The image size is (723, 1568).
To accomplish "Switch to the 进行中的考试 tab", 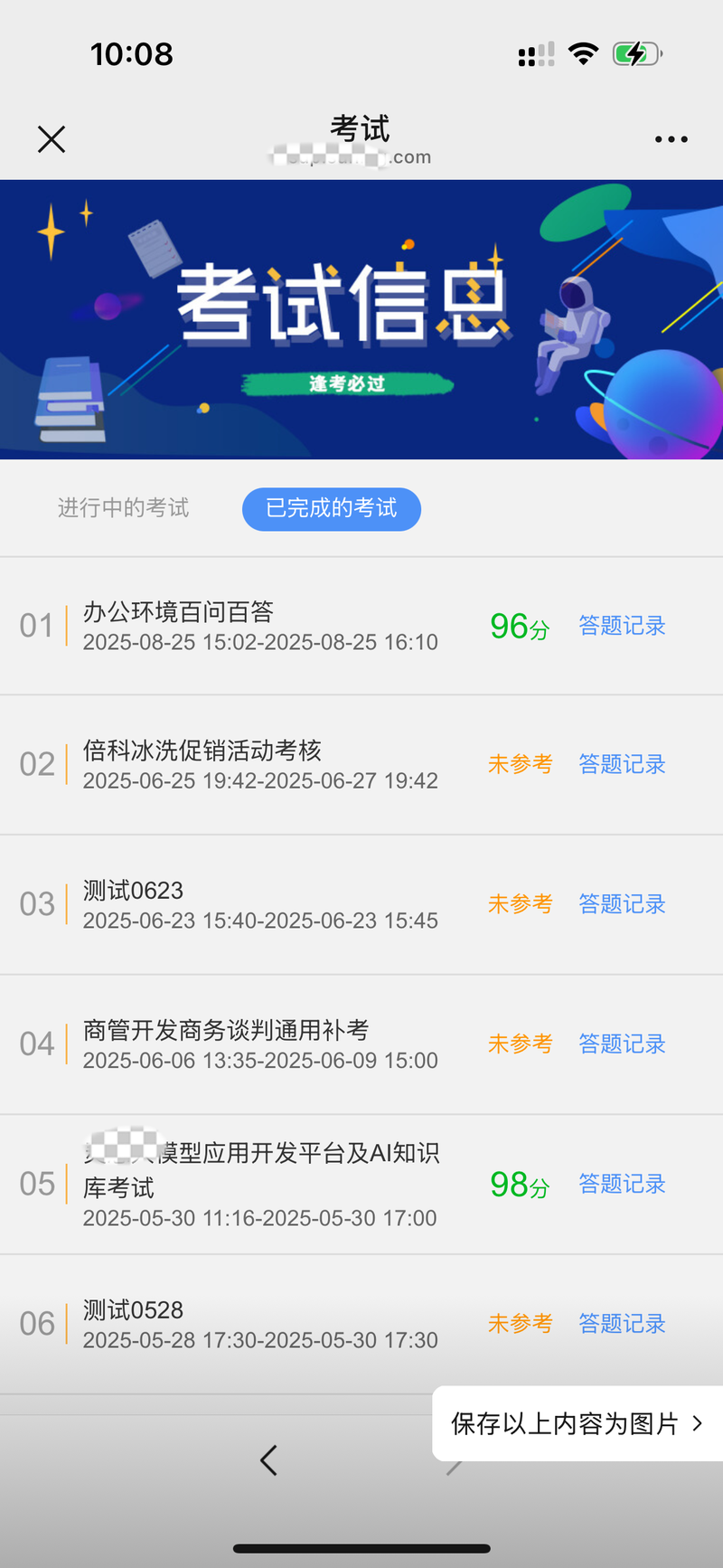I will pos(123,508).
